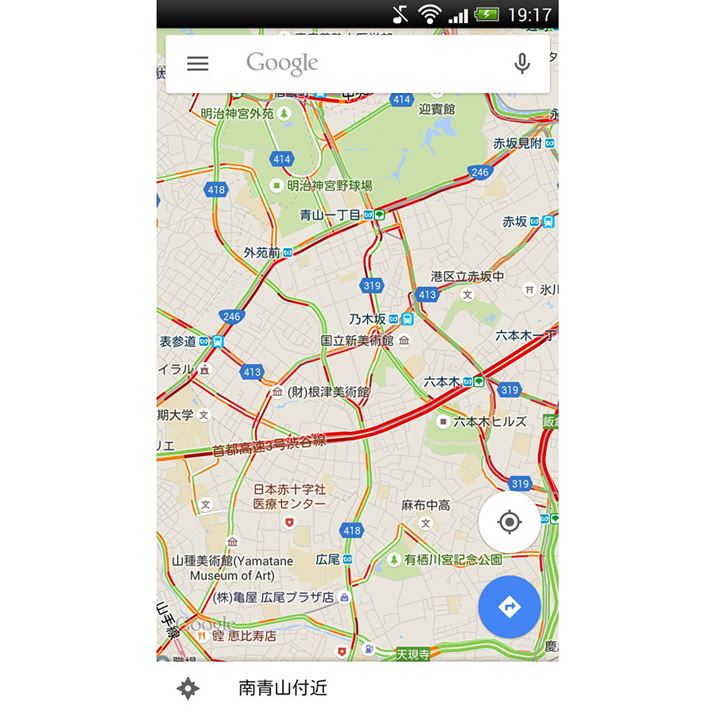Select the 根津美術館 museum marker
The width and height of the screenshot is (715, 715).
click(x=277, y=392)
